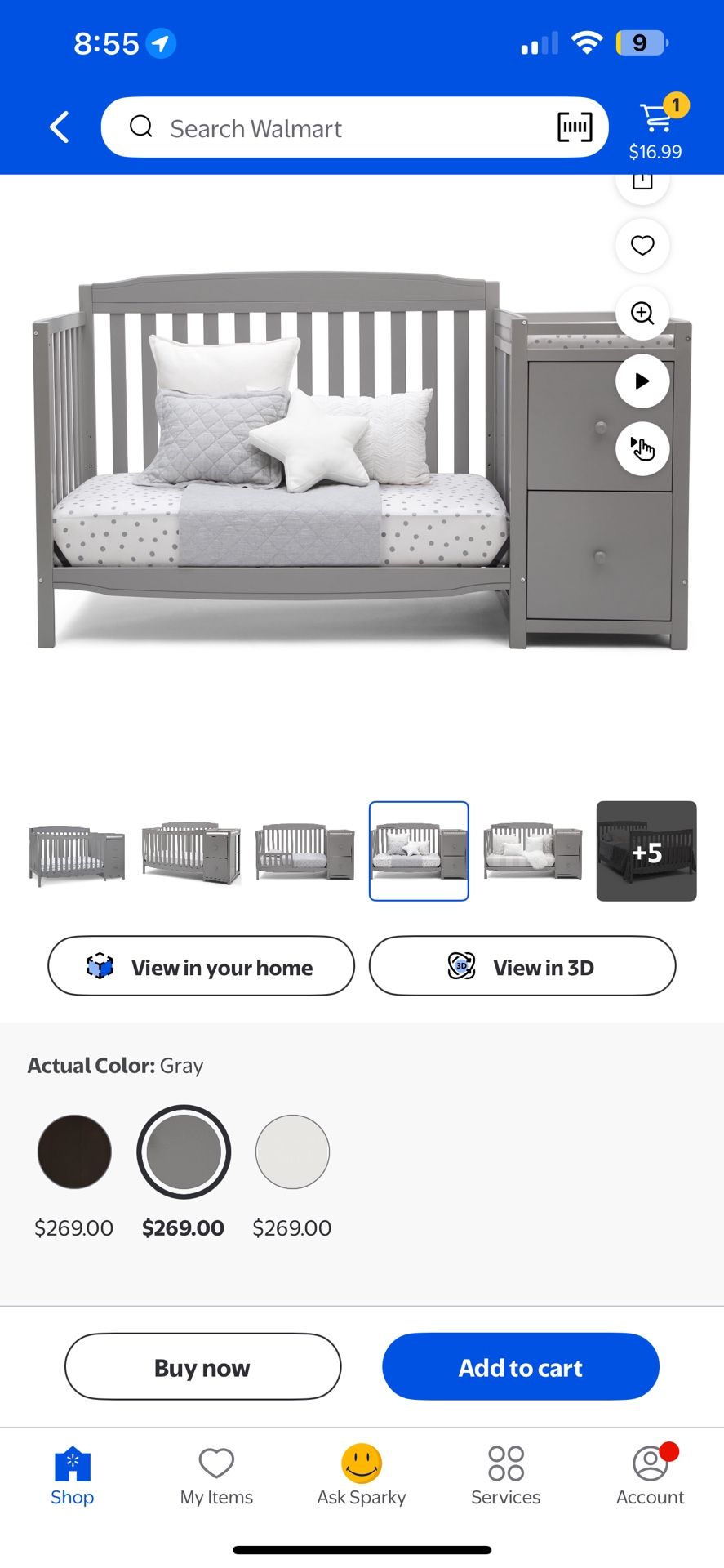Add crib to favorites via heart icon
Viewport: 724px width, 1568px height.
click(642, 246)
